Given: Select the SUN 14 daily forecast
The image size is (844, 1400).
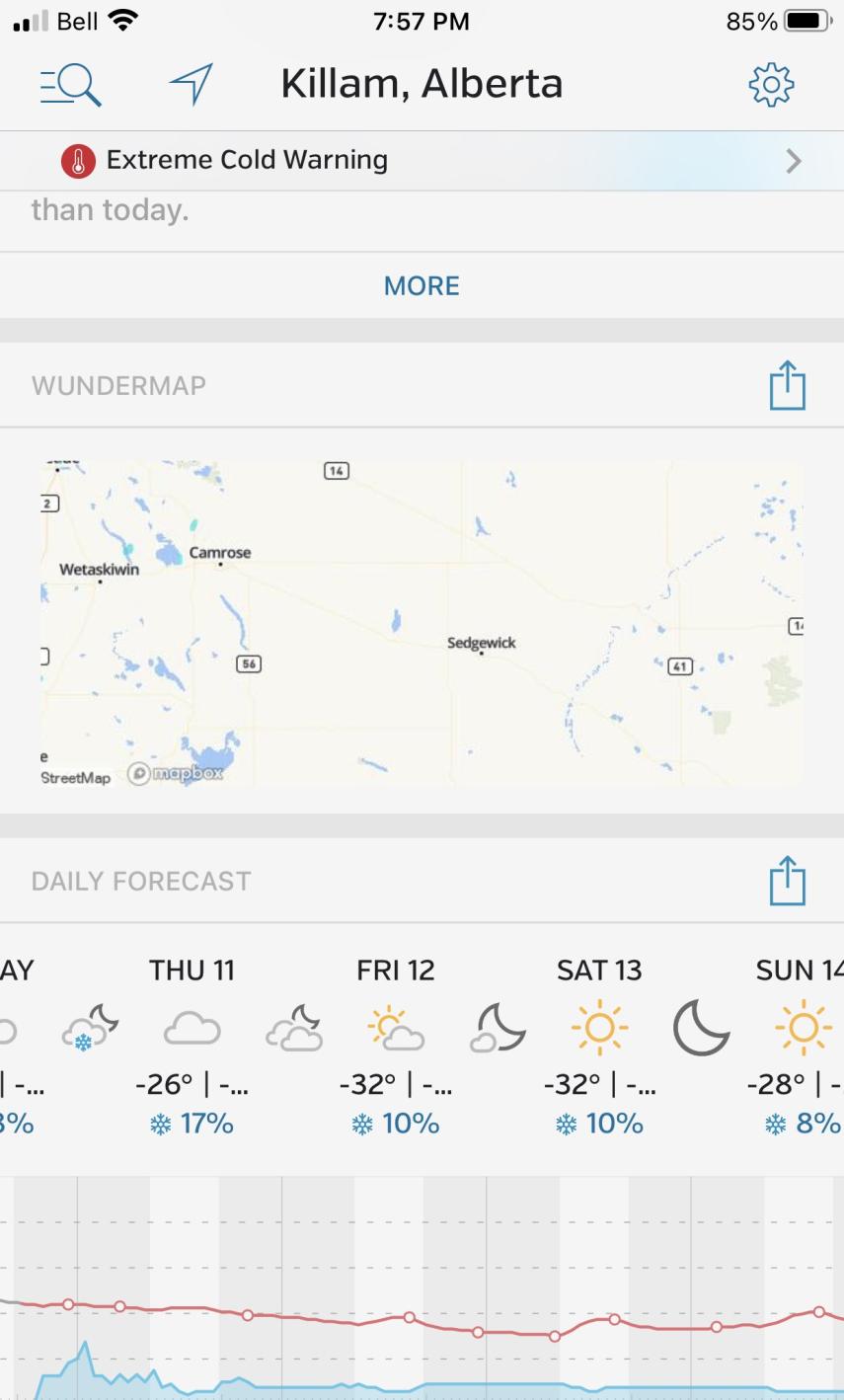Looking at the screenshot, I should click(x=796, y=1047).
